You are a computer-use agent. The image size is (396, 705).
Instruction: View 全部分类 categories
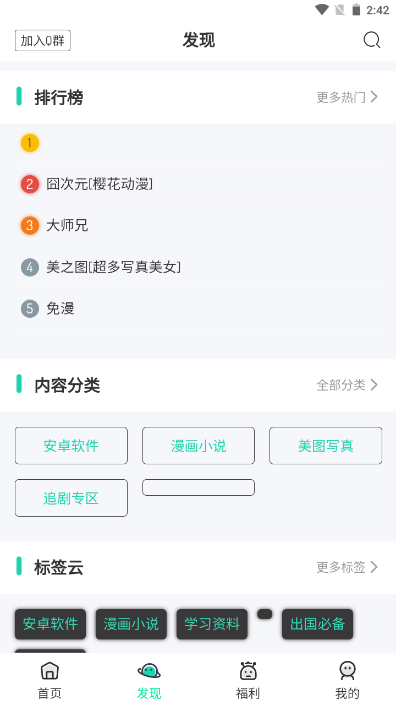[347, 385]
